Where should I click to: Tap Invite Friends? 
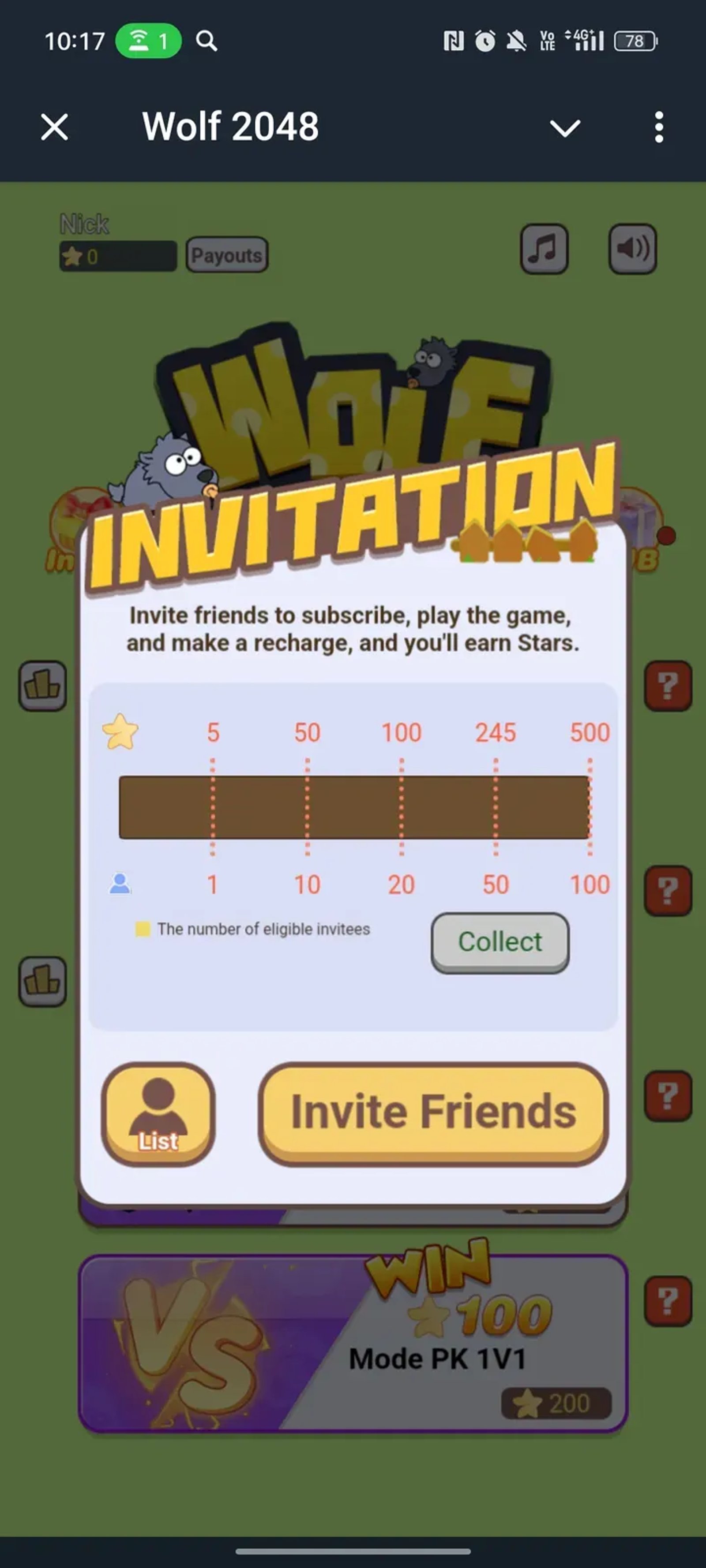[433, 1113]
